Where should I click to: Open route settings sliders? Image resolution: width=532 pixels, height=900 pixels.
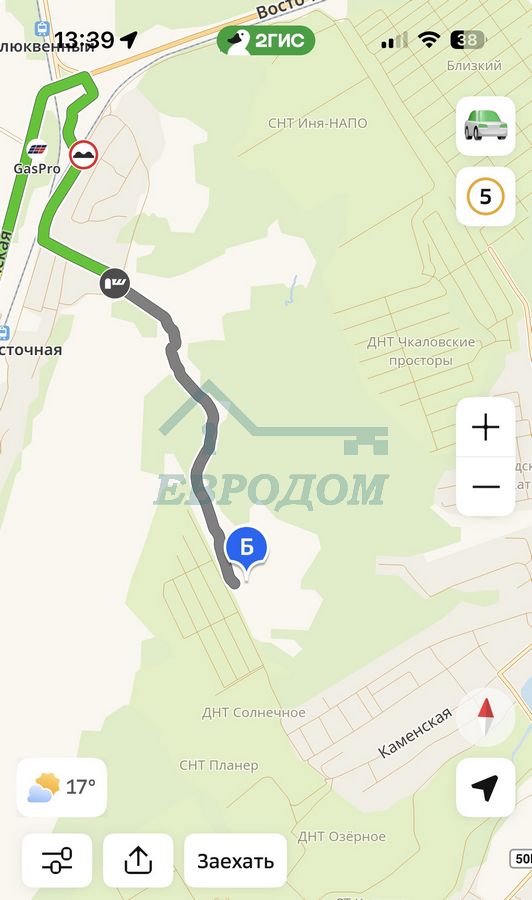[57, 860]
